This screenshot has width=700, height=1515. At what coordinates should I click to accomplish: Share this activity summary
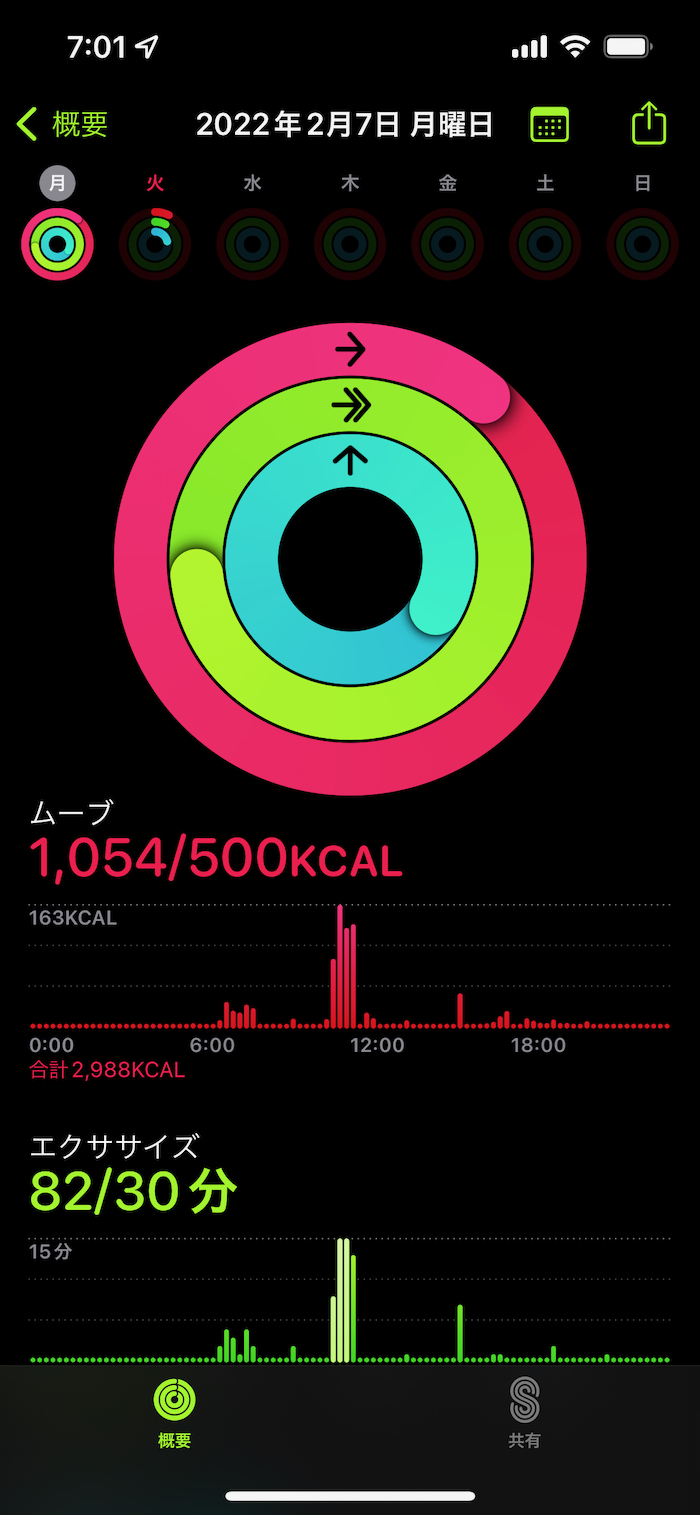point(649,124)
